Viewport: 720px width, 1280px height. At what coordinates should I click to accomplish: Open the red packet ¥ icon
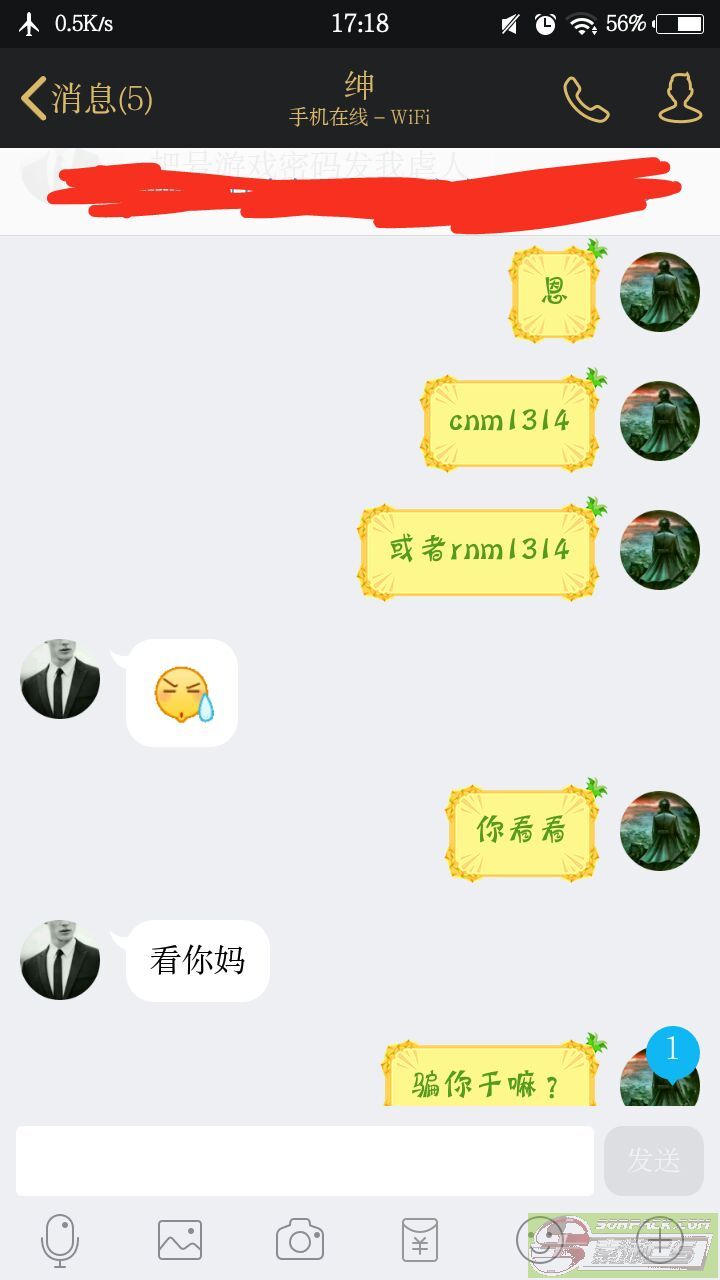click(420, 1240)
